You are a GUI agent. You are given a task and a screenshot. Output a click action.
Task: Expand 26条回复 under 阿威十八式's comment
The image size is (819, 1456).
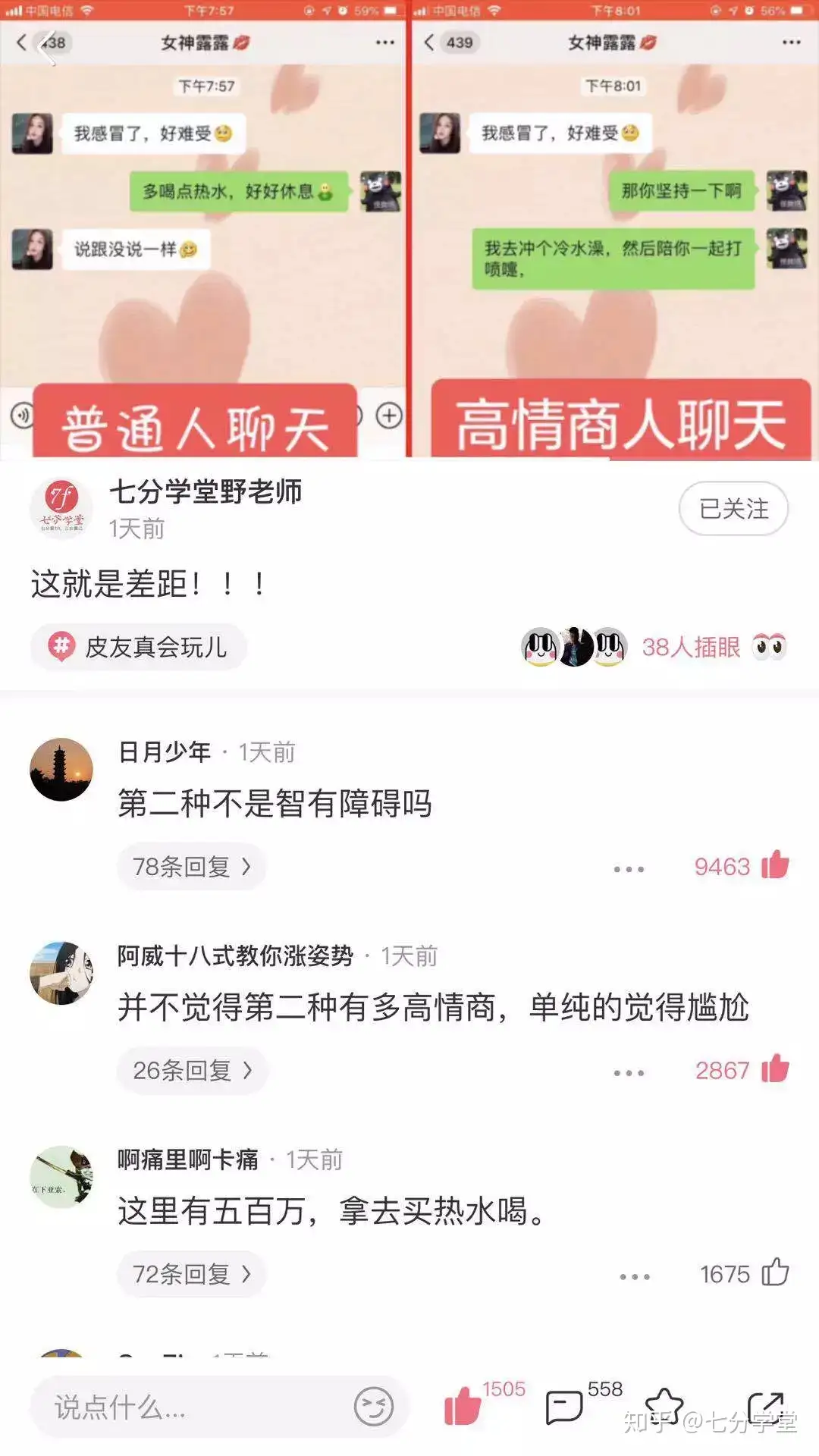coord(192,1070)
